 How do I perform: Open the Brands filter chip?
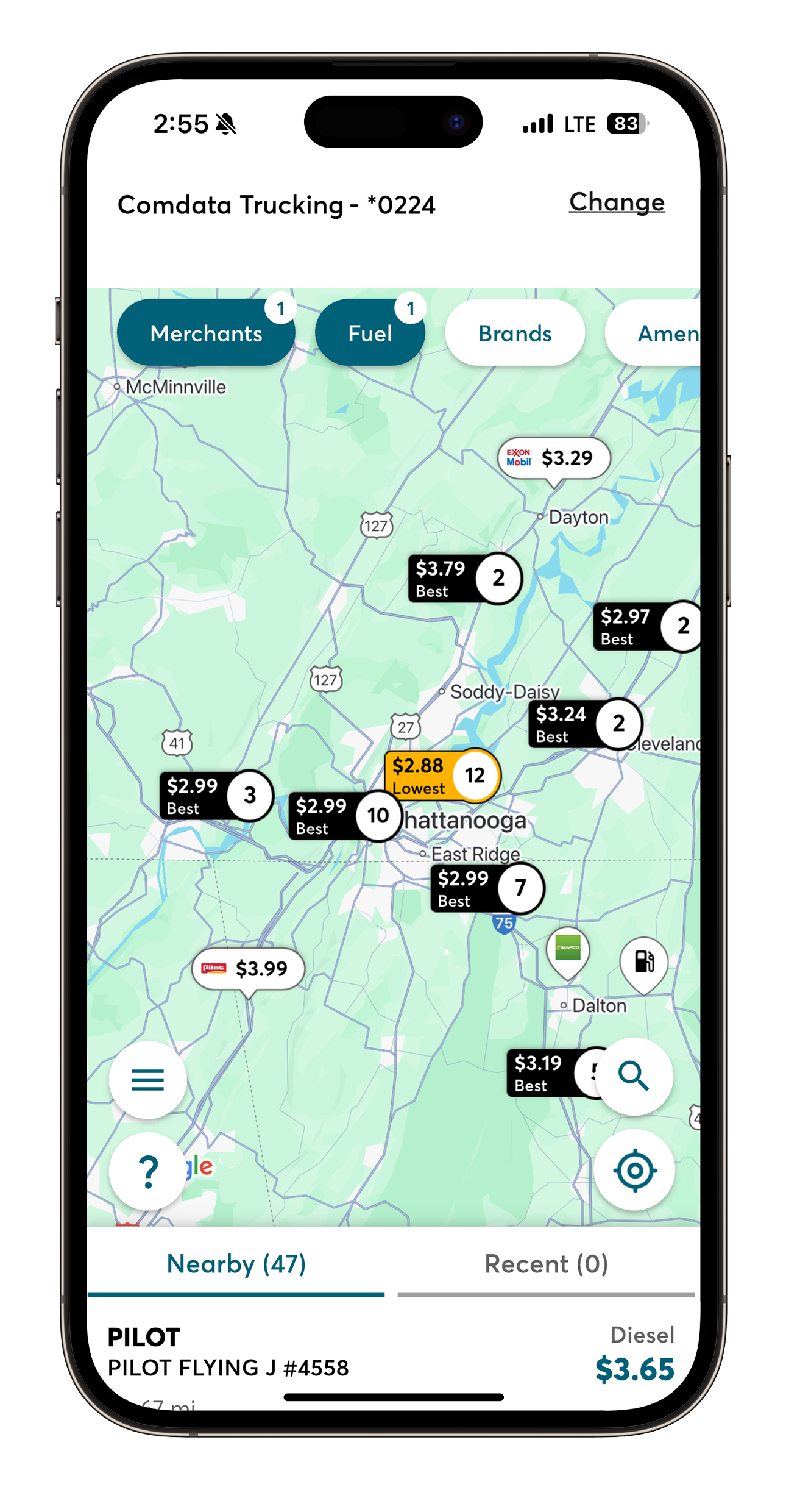click(515, 333)
